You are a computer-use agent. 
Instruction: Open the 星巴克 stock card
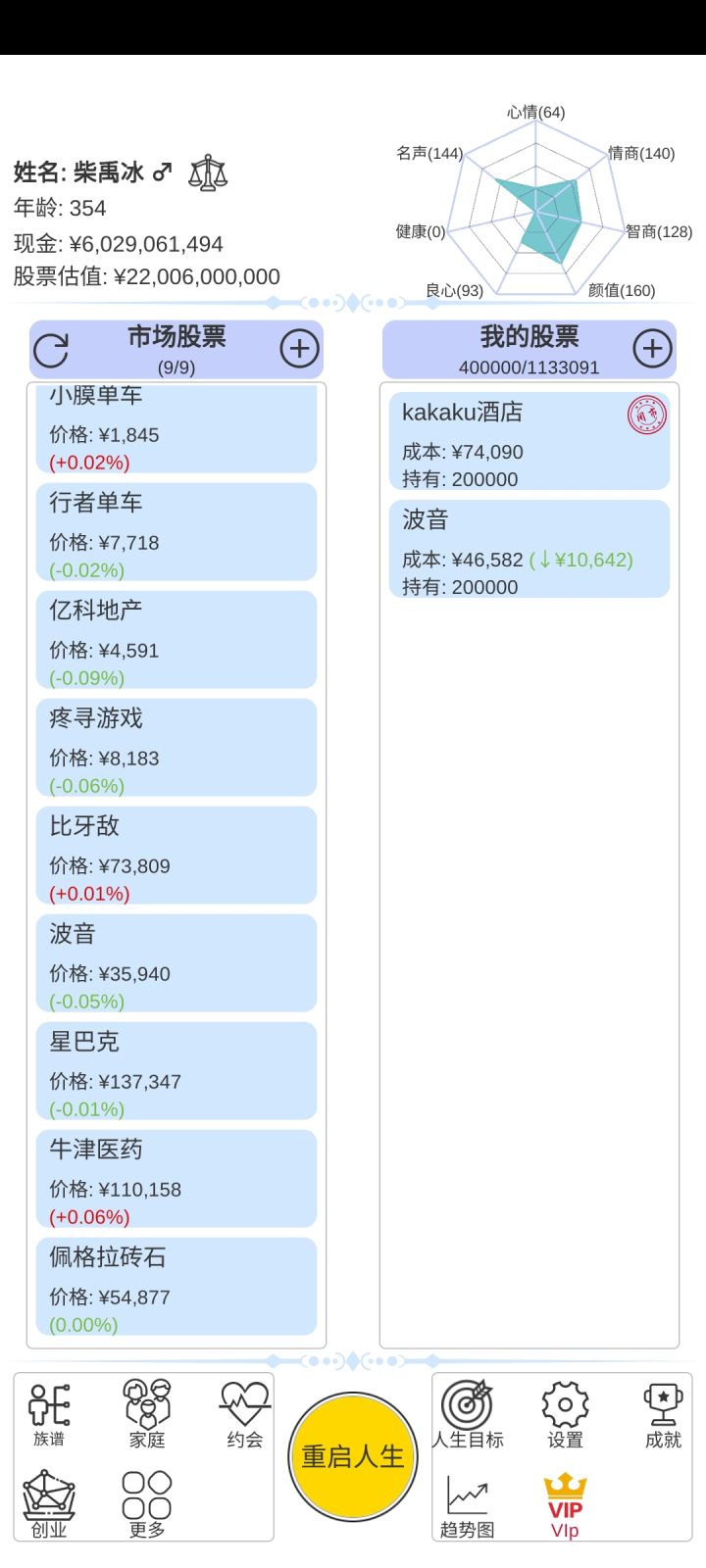pyautogui.click(x=176, y=1071)
